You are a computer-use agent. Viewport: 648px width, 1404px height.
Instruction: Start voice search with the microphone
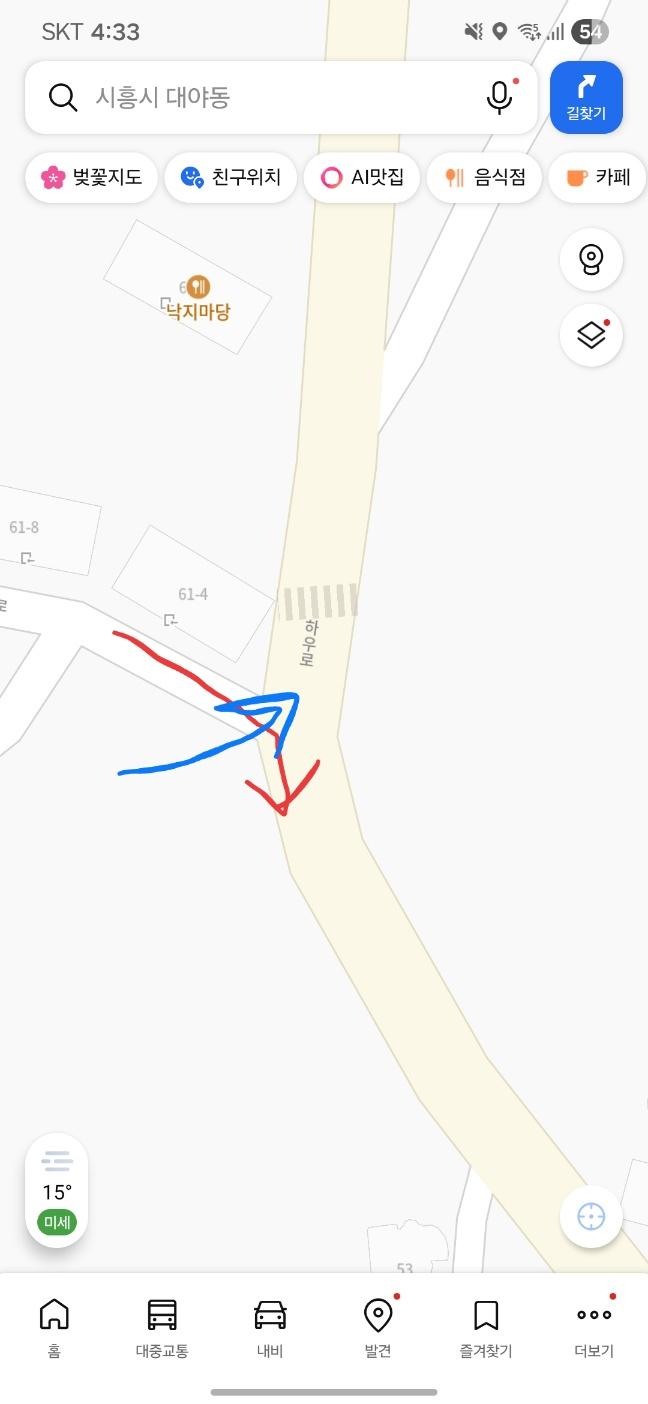499,97
